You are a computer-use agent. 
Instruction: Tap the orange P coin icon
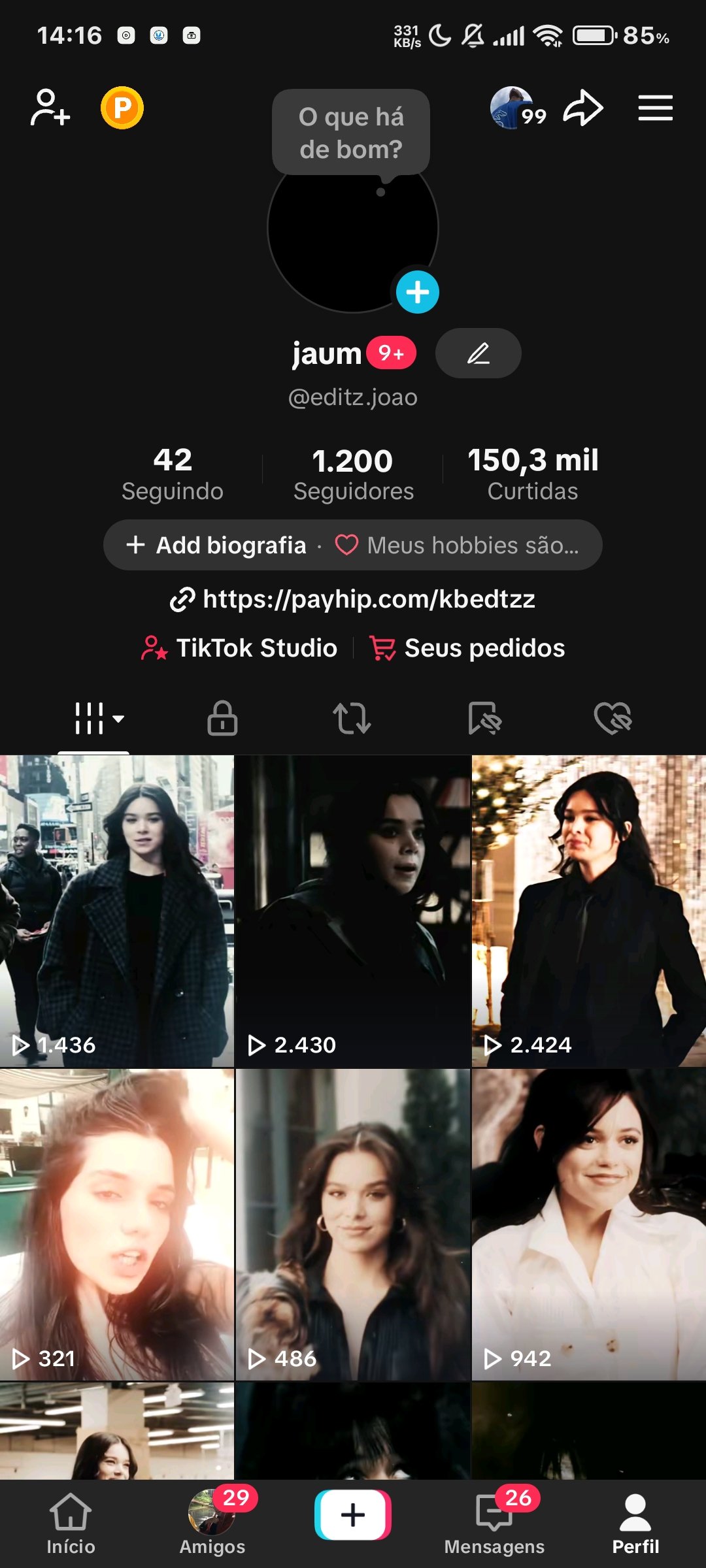122,108
